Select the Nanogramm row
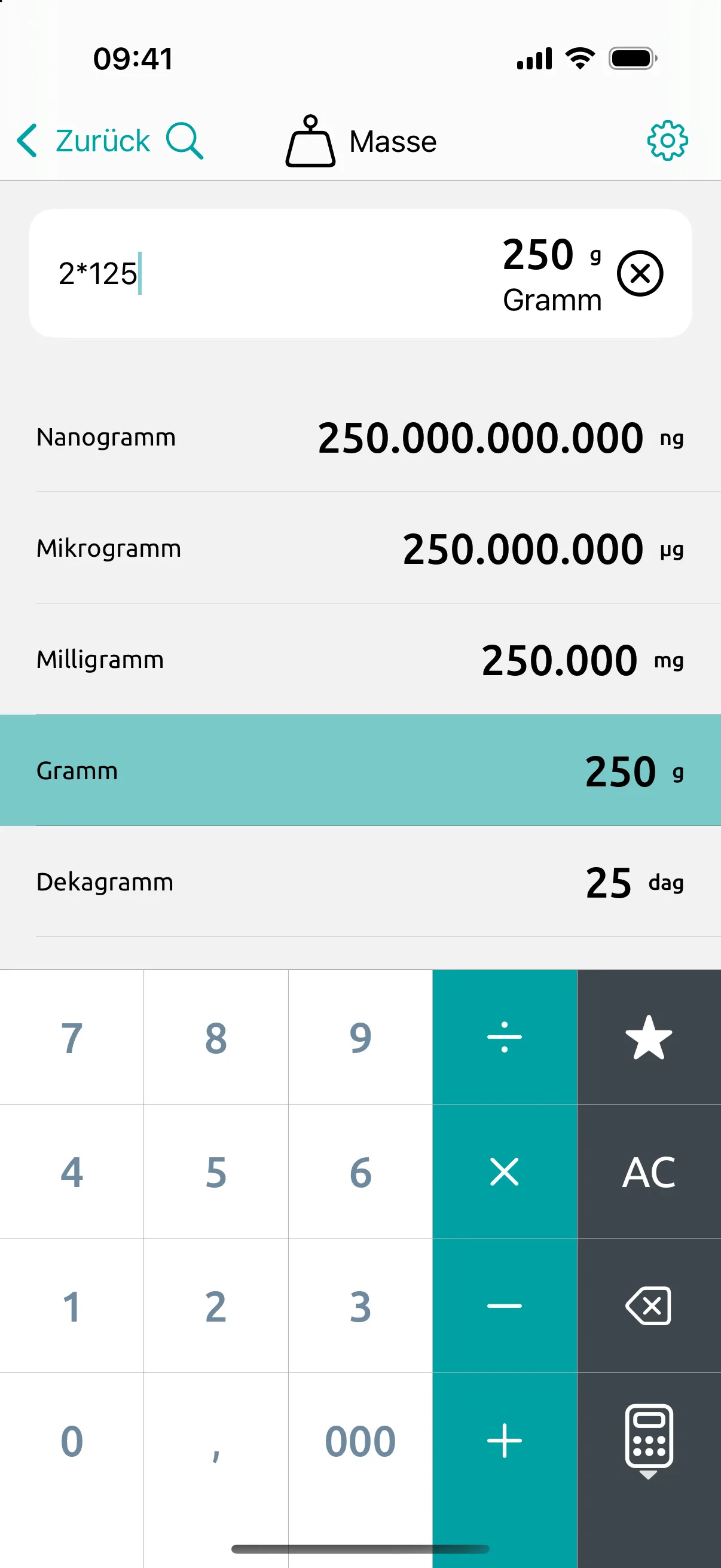Image resolution: width=721 pixels, height=1568 pixels. pos(360,437)
